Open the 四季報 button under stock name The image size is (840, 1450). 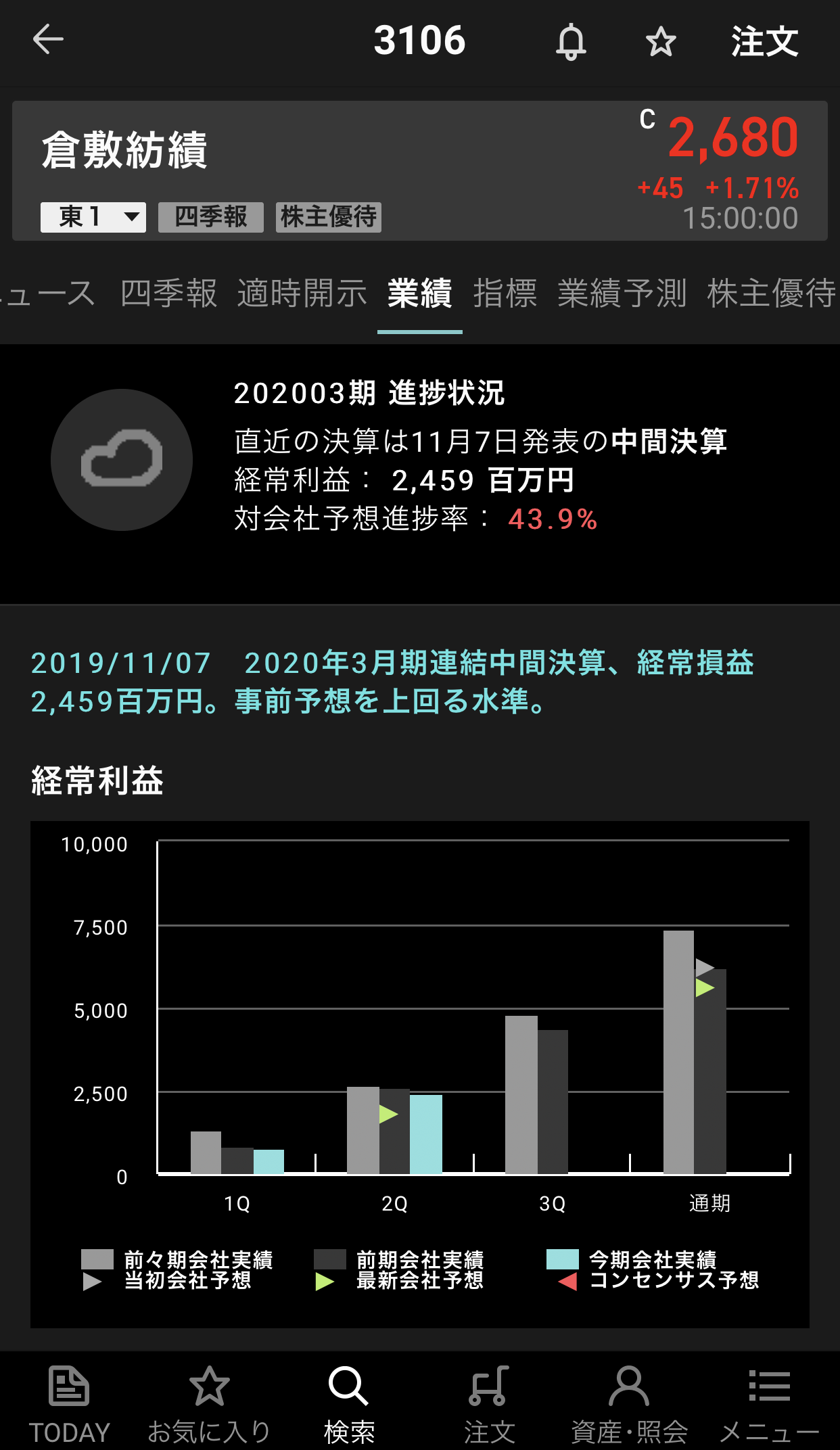pyautogui.click(x=210, y=217)
